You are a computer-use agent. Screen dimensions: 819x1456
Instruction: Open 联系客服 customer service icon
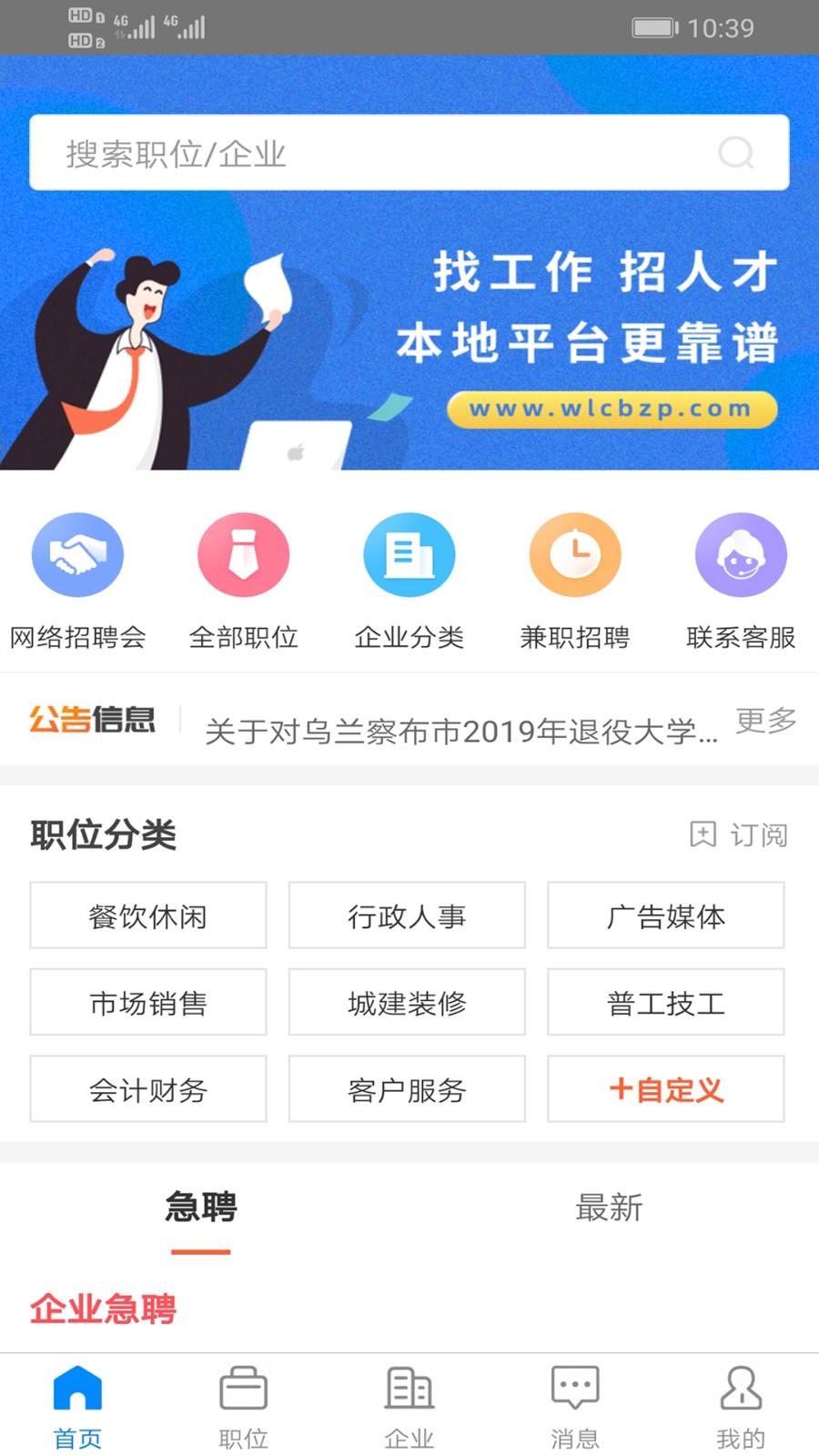click(x=741, y=553)
